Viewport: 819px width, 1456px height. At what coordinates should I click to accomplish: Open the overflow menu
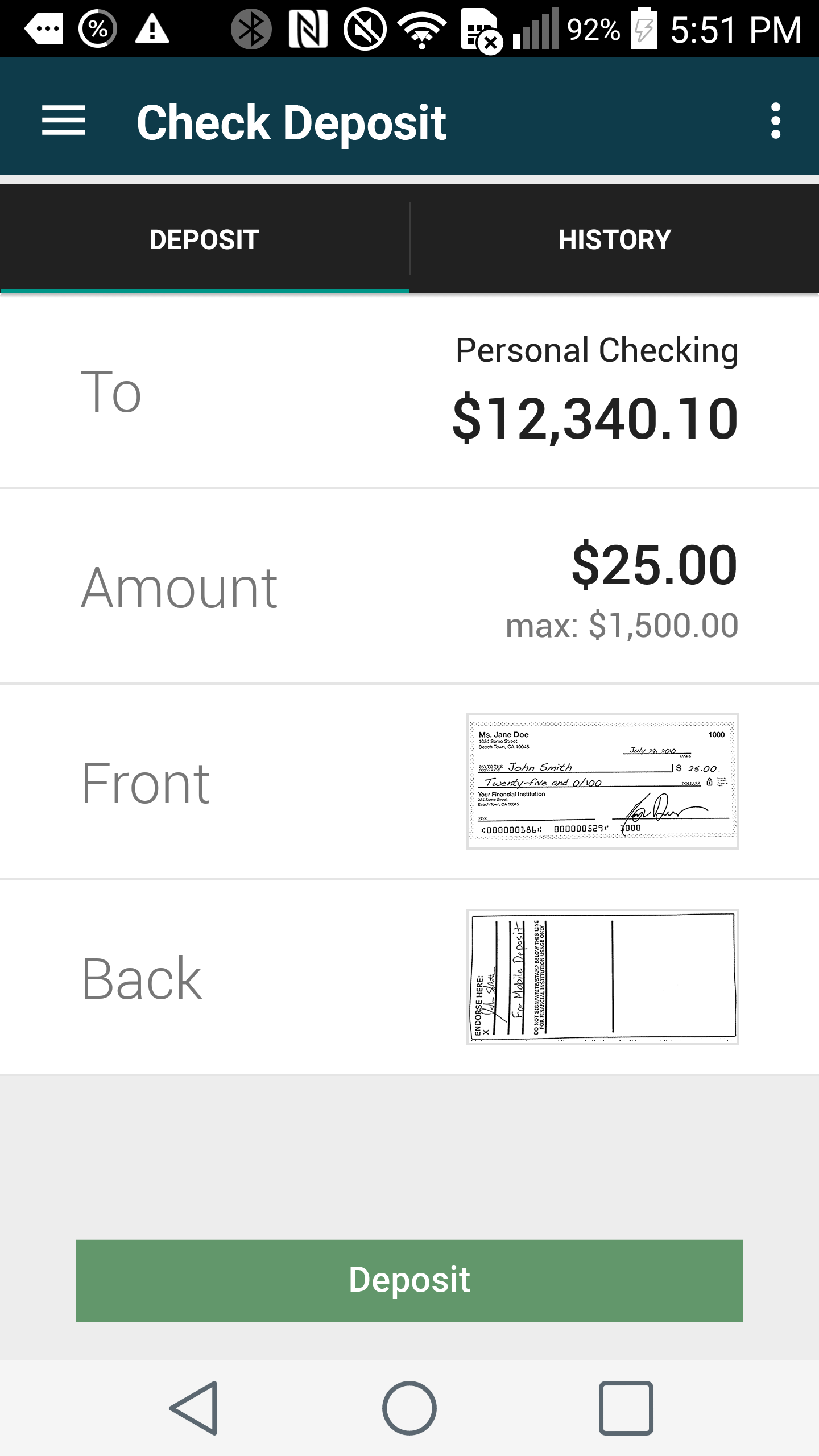pos(776,121)
